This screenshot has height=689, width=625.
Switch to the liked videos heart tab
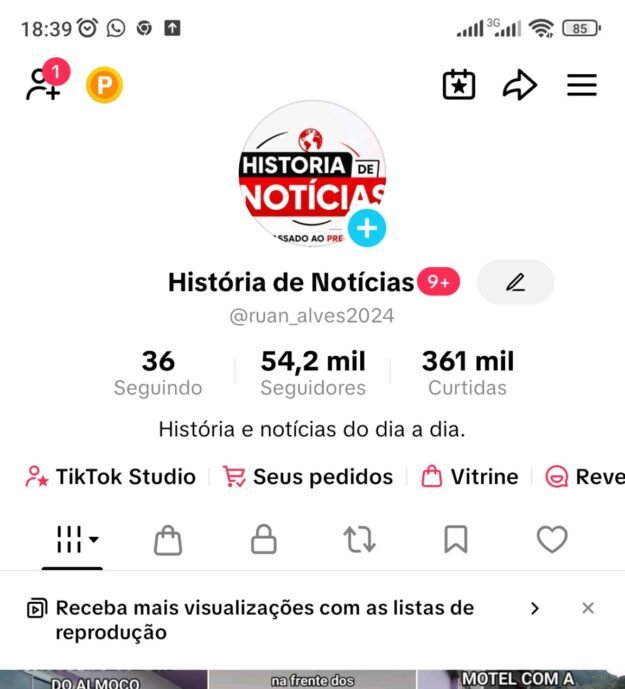point(552,539)
